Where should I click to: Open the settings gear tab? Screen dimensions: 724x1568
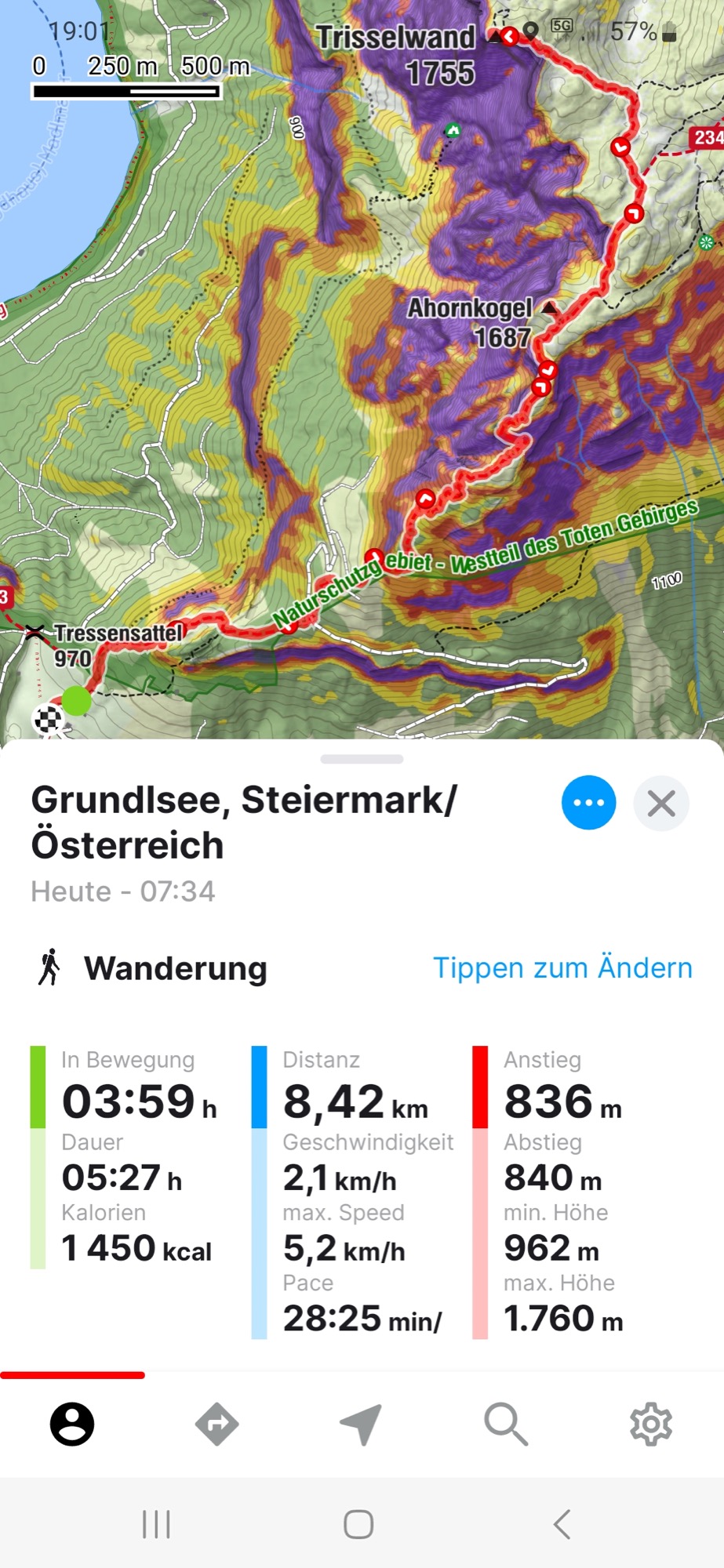(x=651, y=1424)
